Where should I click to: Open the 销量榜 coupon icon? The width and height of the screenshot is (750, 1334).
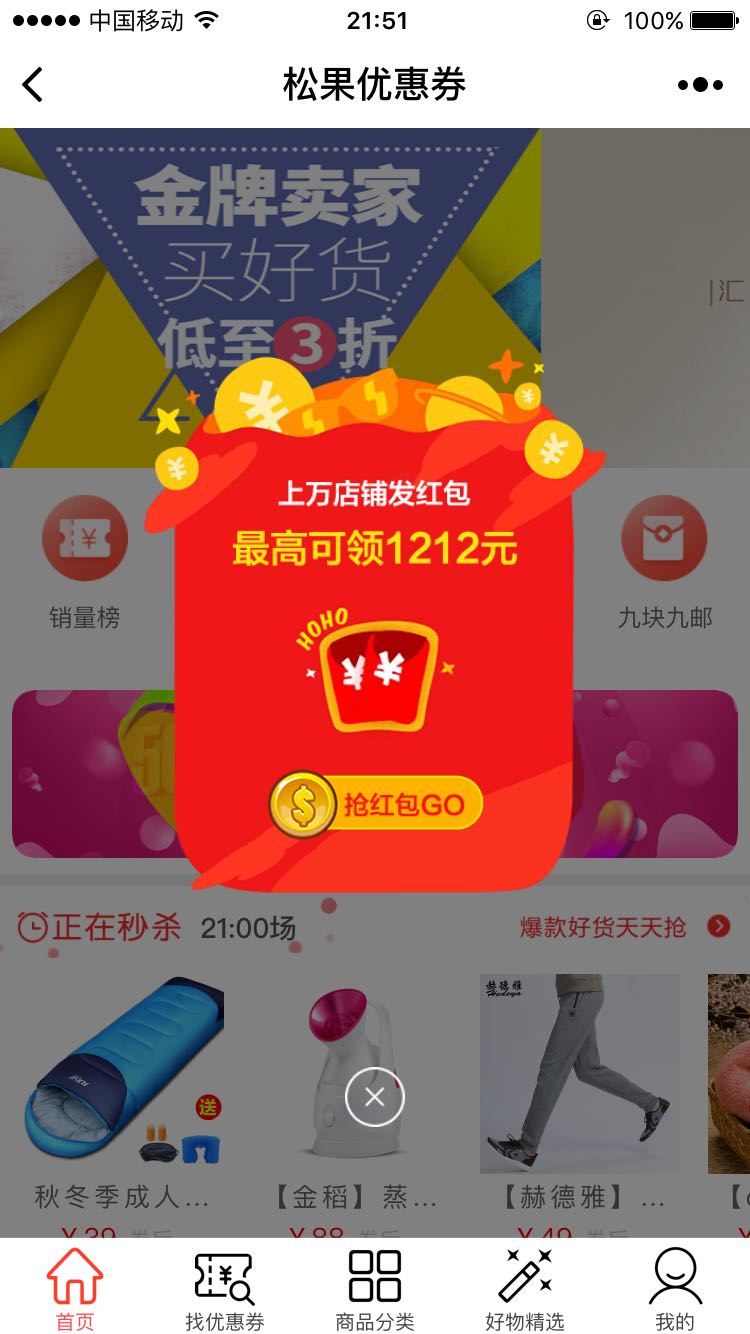pos(85,537)
